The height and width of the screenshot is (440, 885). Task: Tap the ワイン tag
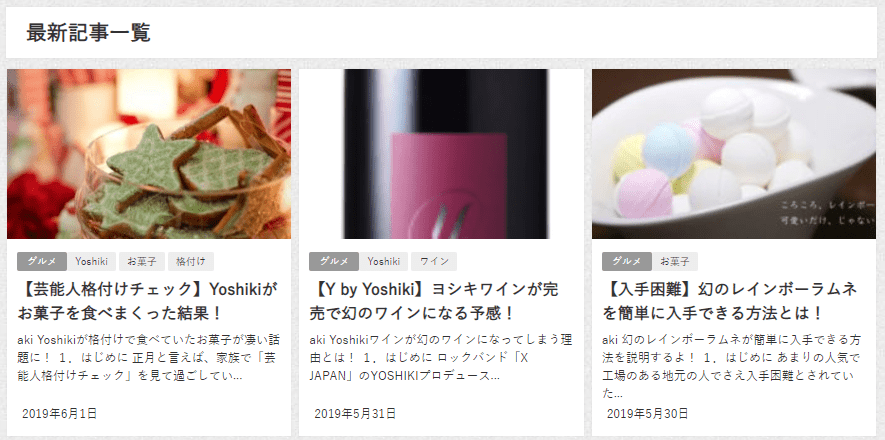434,262
